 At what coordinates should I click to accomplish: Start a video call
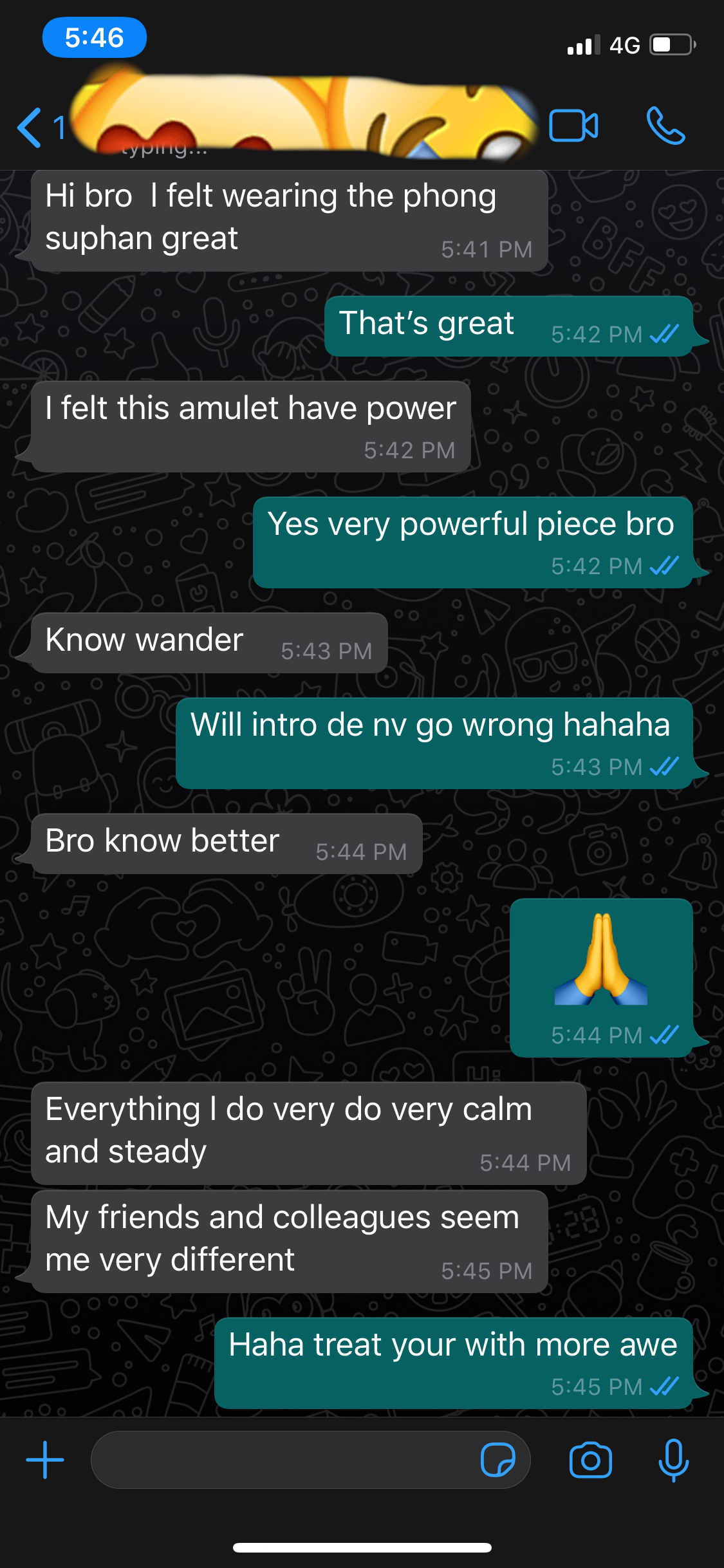click(x=573, y=126)
